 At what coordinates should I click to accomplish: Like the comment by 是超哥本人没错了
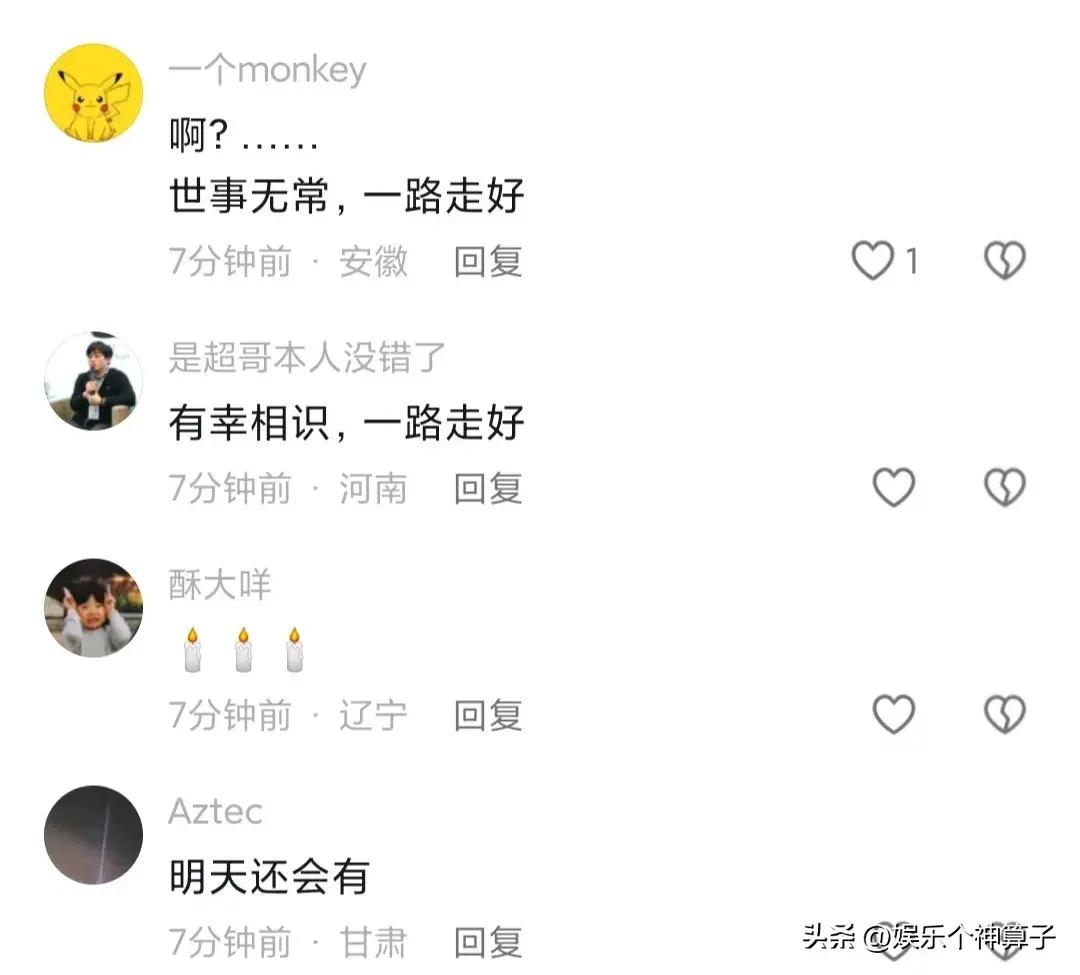click(x=893, y=488)
